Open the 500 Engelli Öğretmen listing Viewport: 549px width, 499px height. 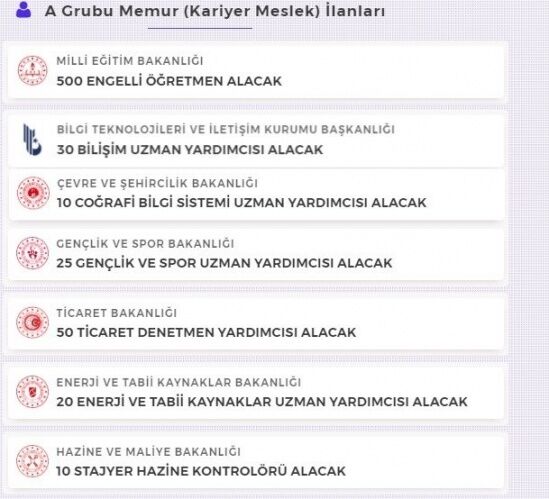pos(256,71)
